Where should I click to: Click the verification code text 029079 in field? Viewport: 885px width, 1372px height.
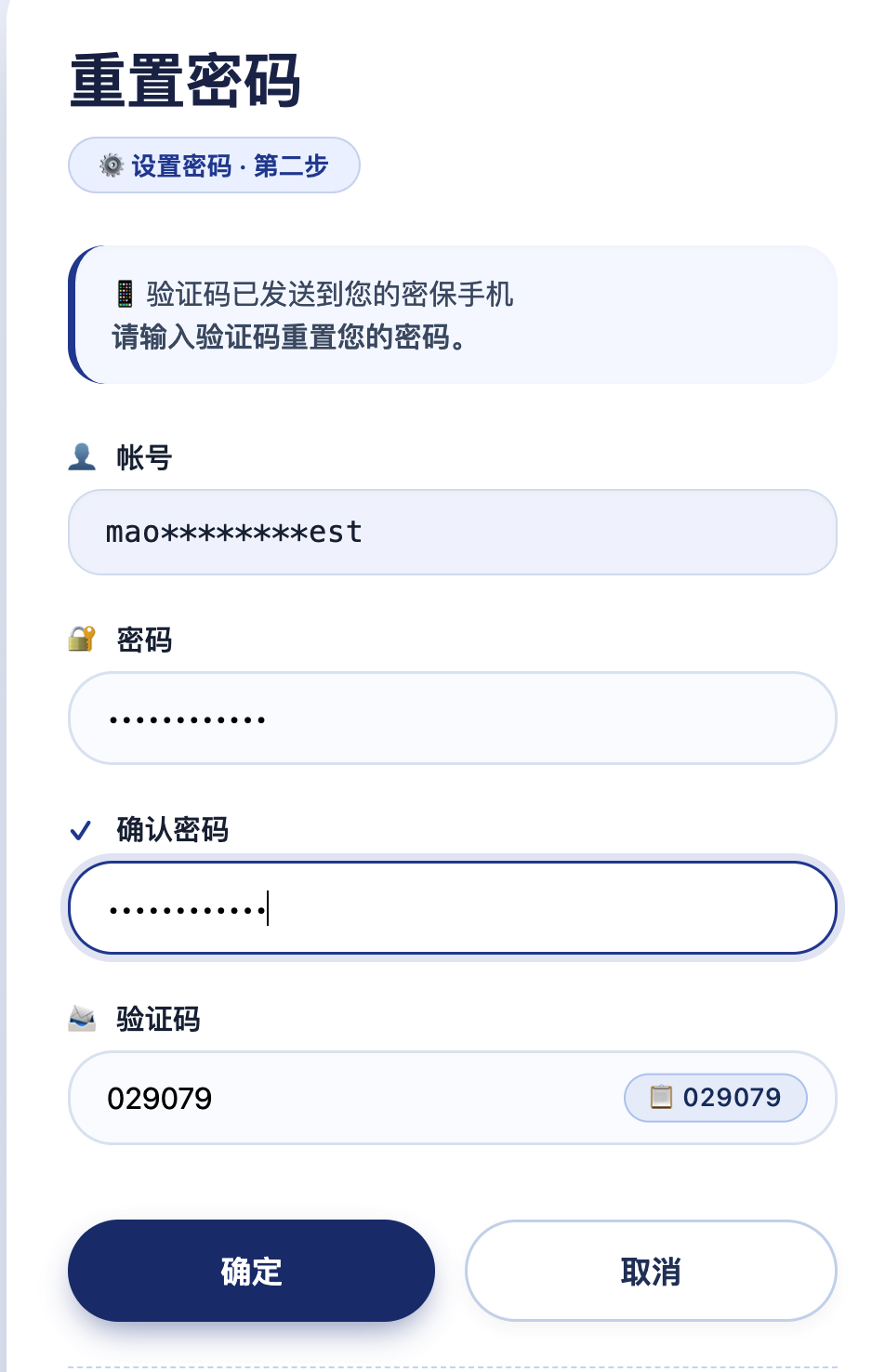click(161, 1098)
